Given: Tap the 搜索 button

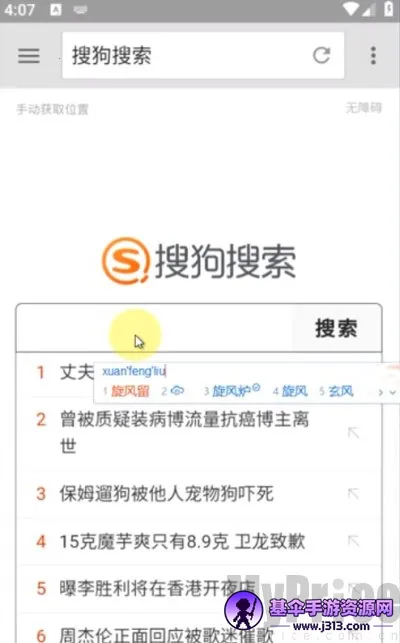Looking at the screenshot, I should pyautogui.click(x=336, y=328).
